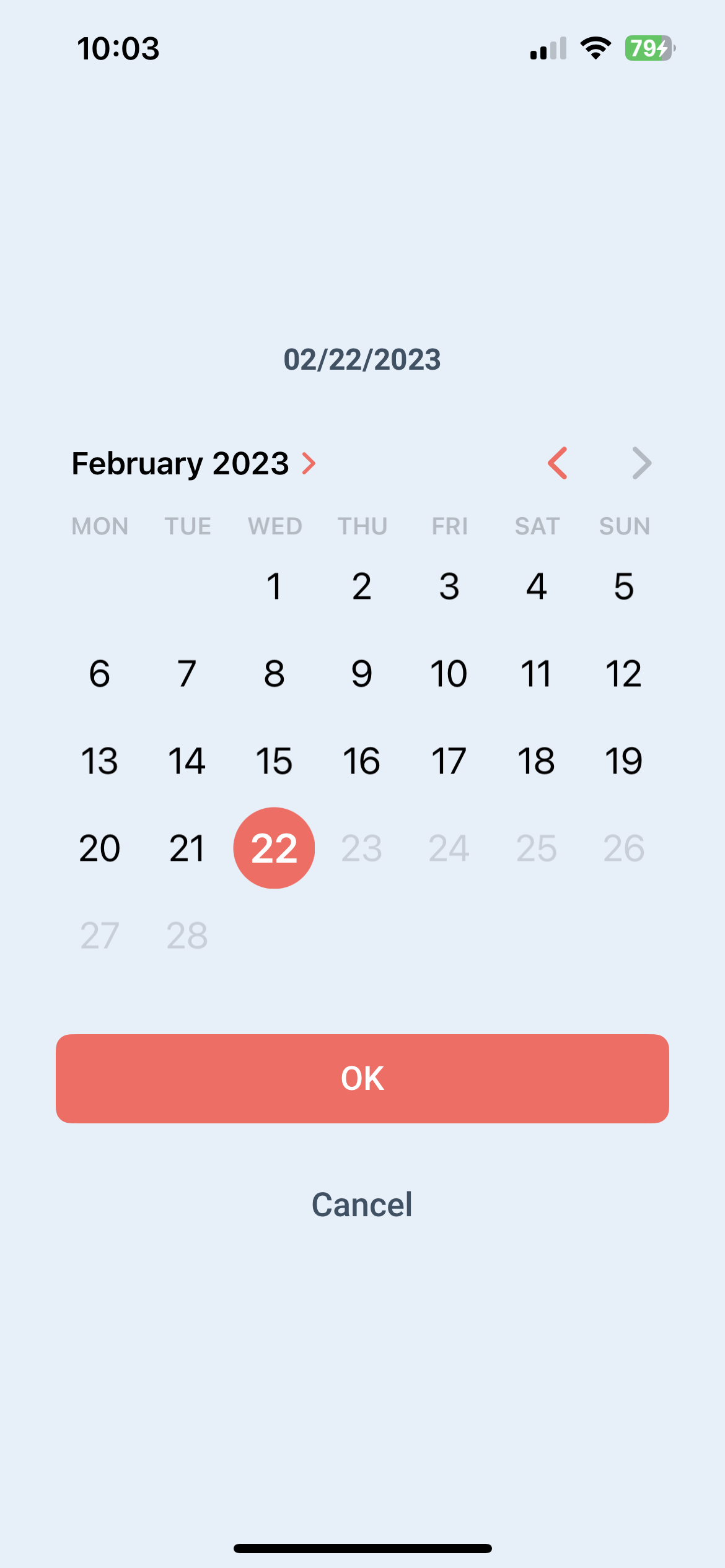Confirm the date with OK
The image size is (725, 1568).
coord(362,1078)
